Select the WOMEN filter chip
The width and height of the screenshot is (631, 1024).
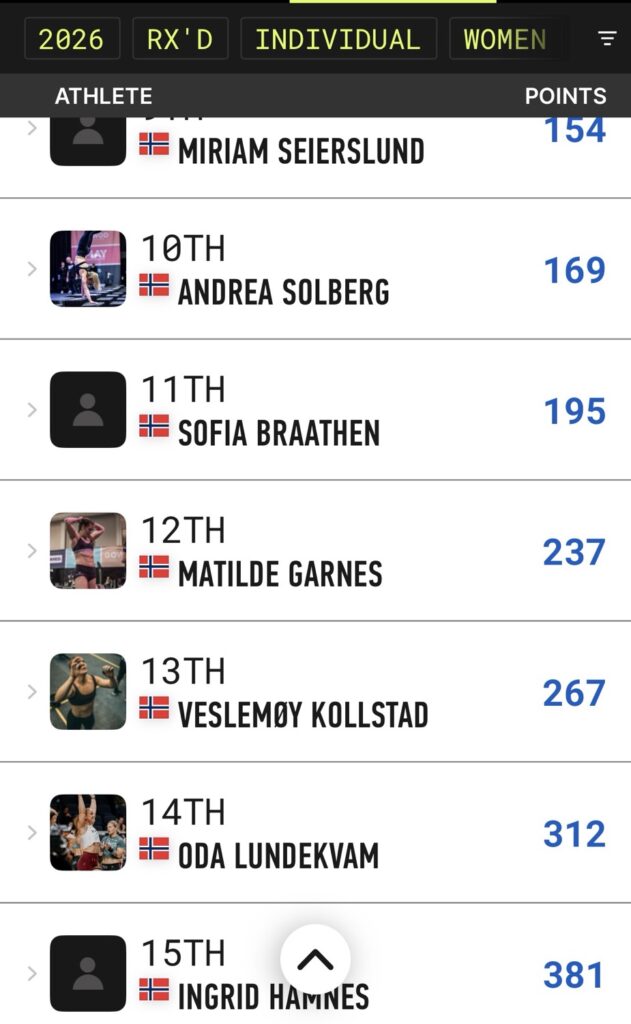coord(505,39)
